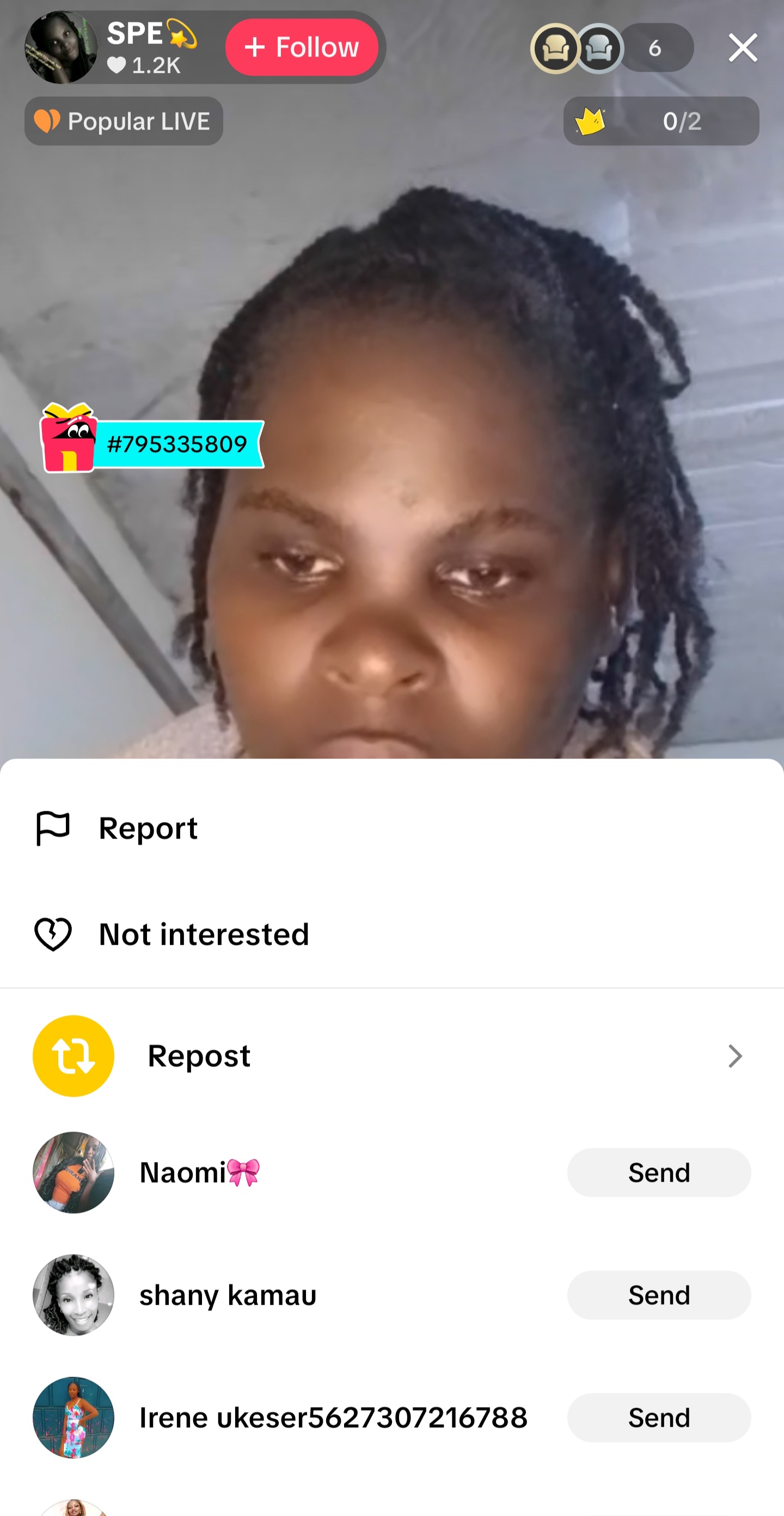Send to Irene ukeser5627307216788
This screenshot has width=784, height=1516.
658,1417
